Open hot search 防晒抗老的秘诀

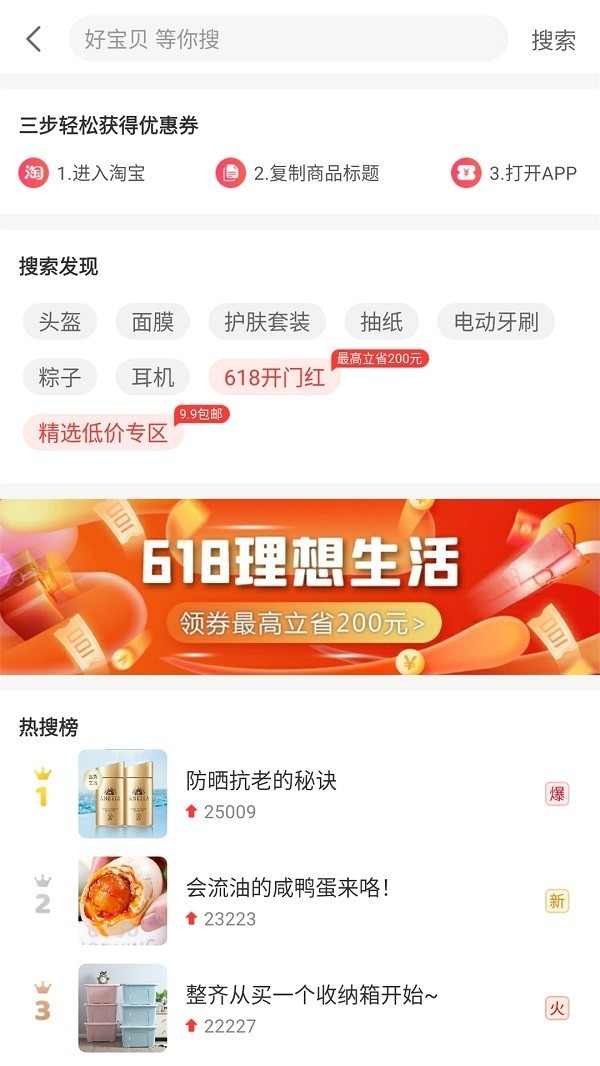click(261, 781)
